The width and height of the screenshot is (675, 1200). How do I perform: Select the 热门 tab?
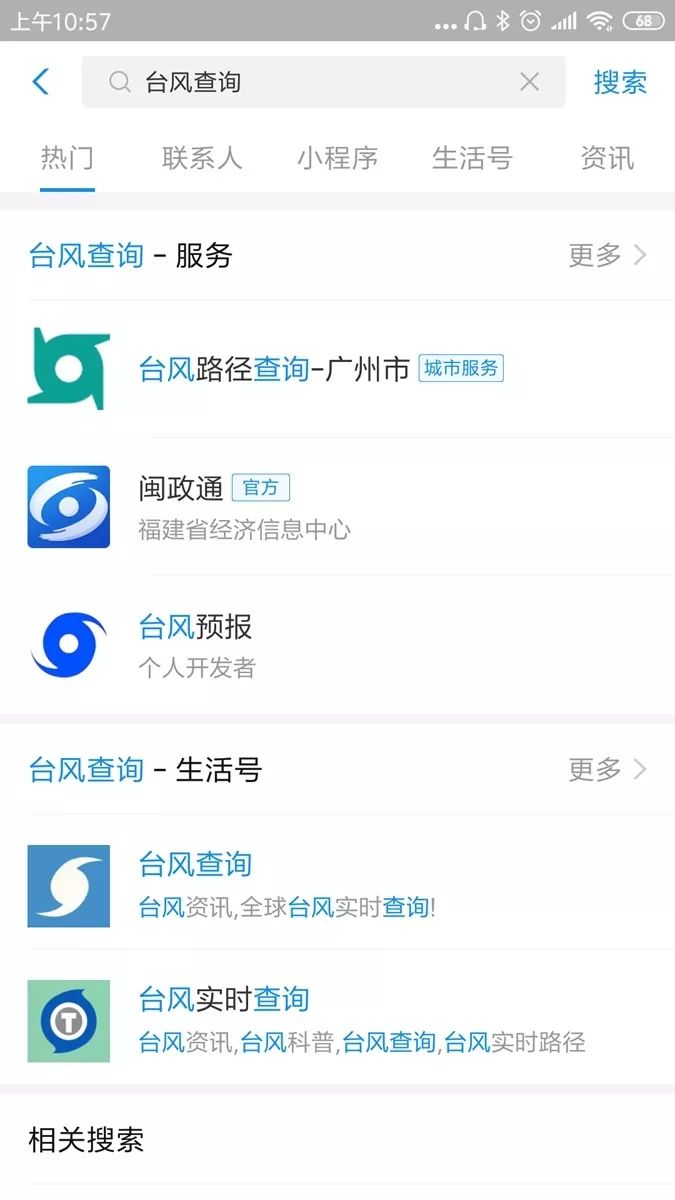pyautogui.click(x=67, y=158)
